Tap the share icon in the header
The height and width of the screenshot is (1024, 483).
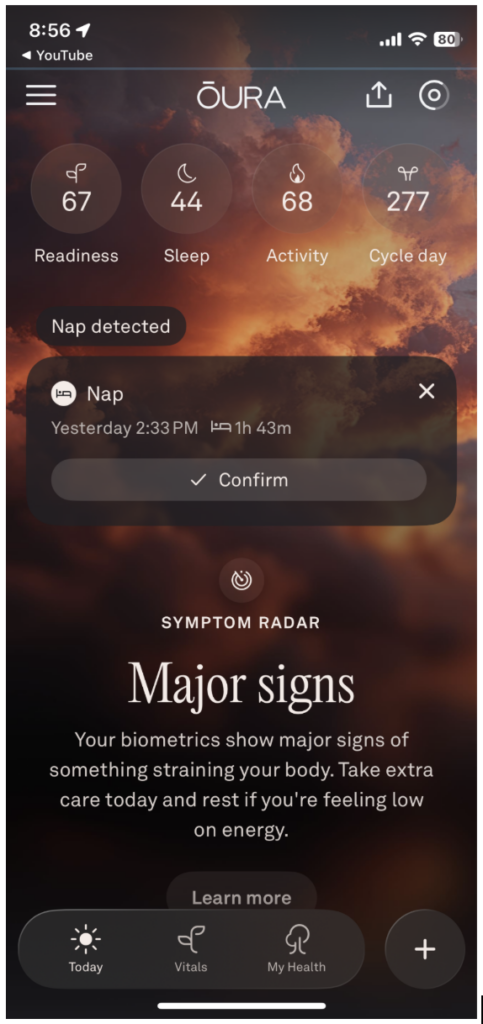379,95
